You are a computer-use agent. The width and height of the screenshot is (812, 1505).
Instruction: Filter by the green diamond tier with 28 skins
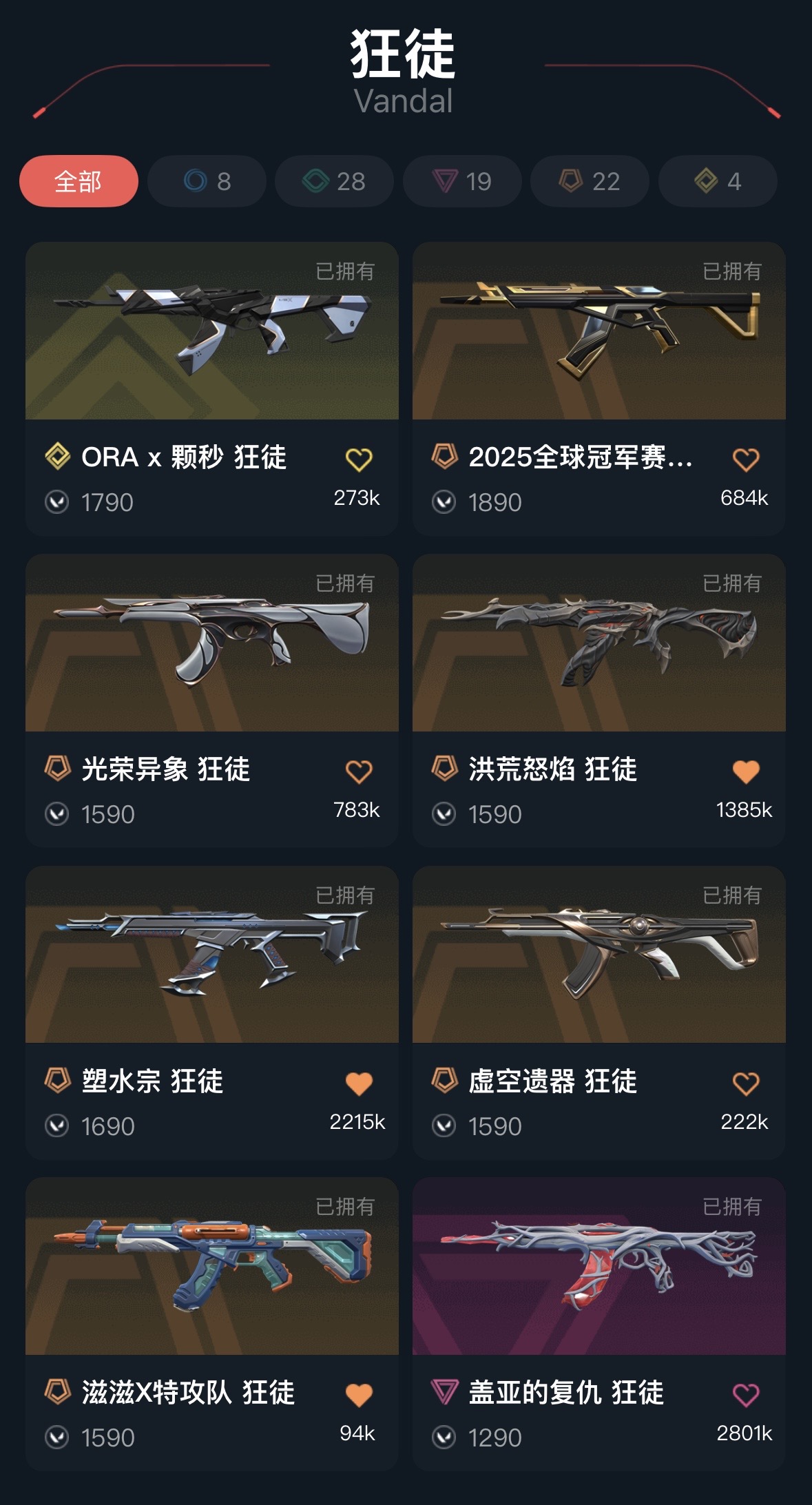[x=334, y=181]
